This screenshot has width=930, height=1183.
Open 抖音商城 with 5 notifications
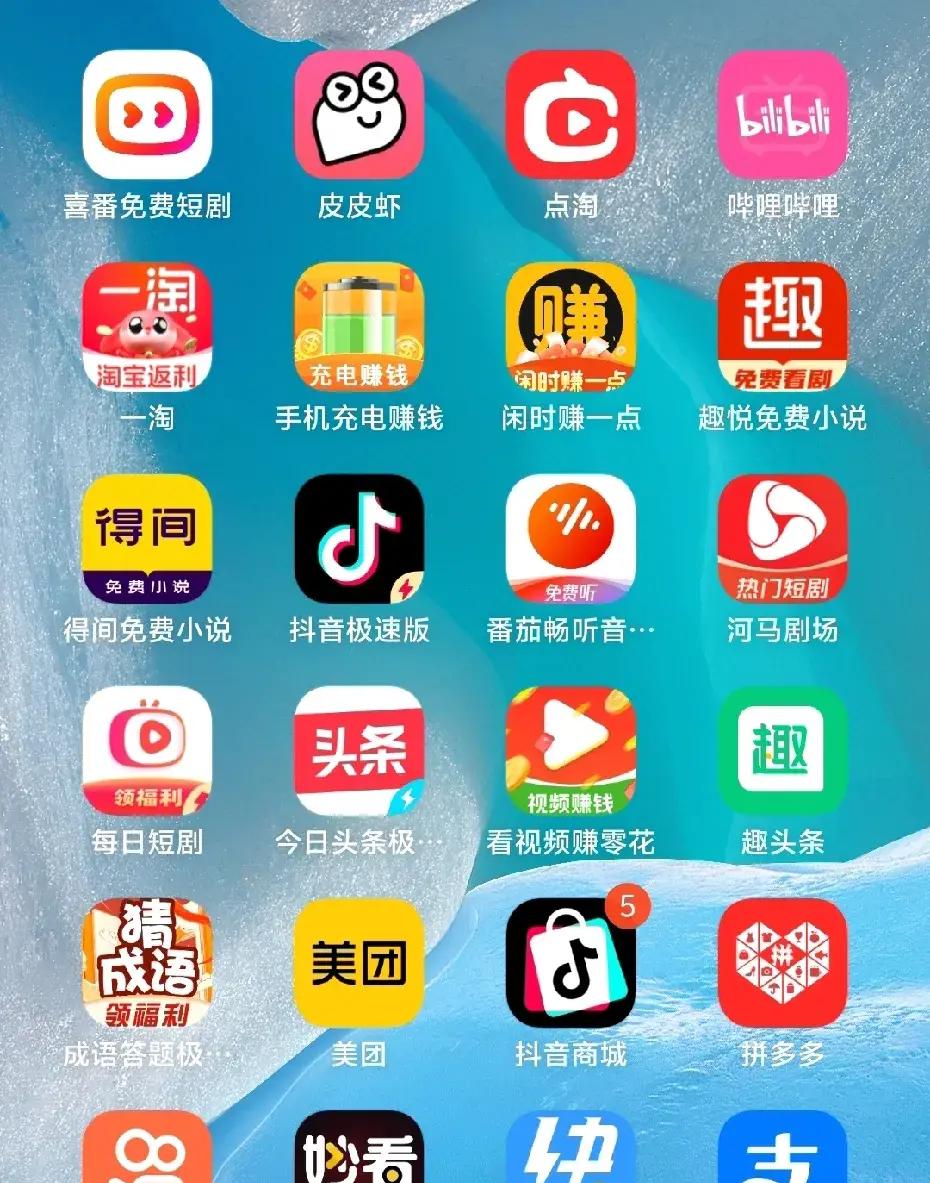[x=571, y=962]
